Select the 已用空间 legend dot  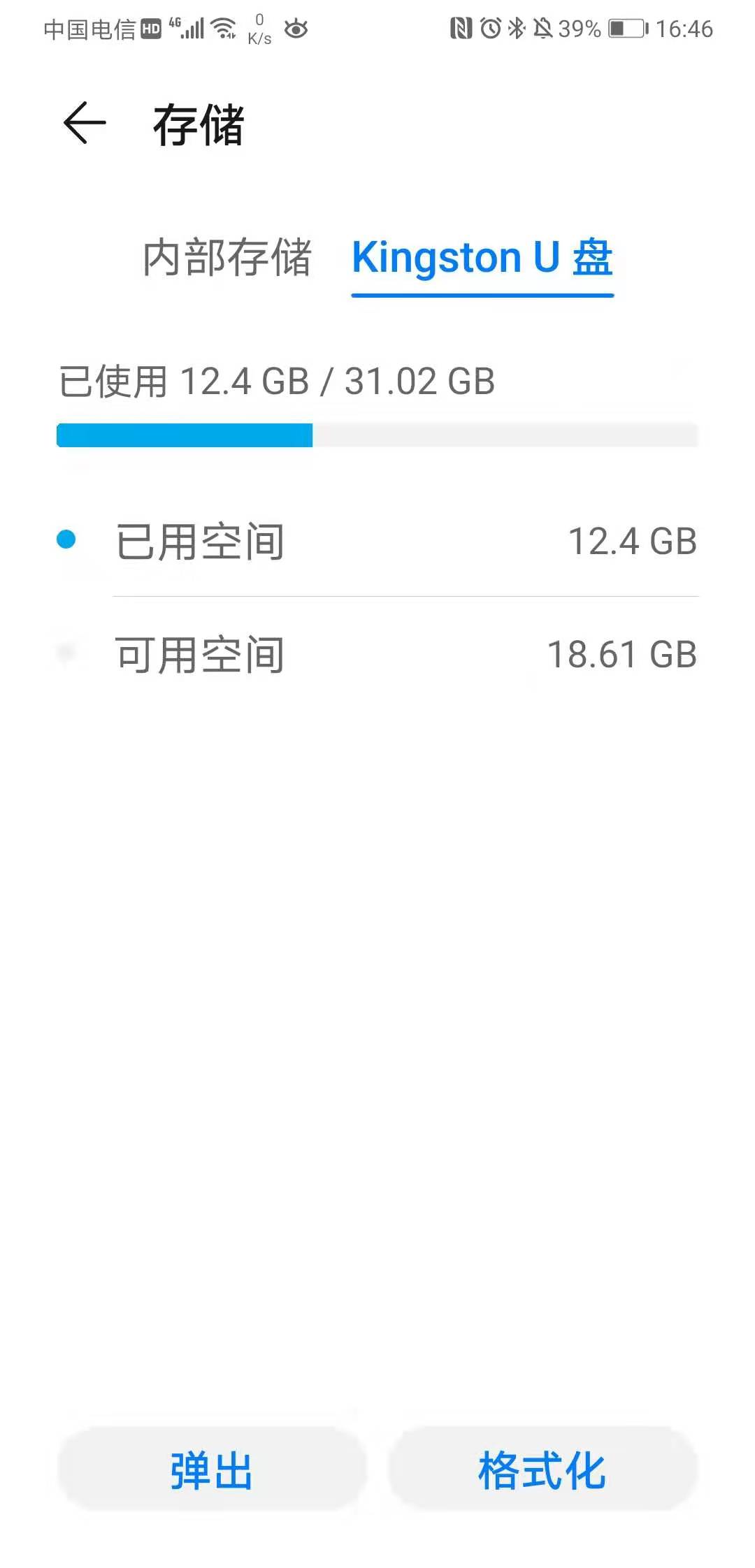tap(66, 542)
